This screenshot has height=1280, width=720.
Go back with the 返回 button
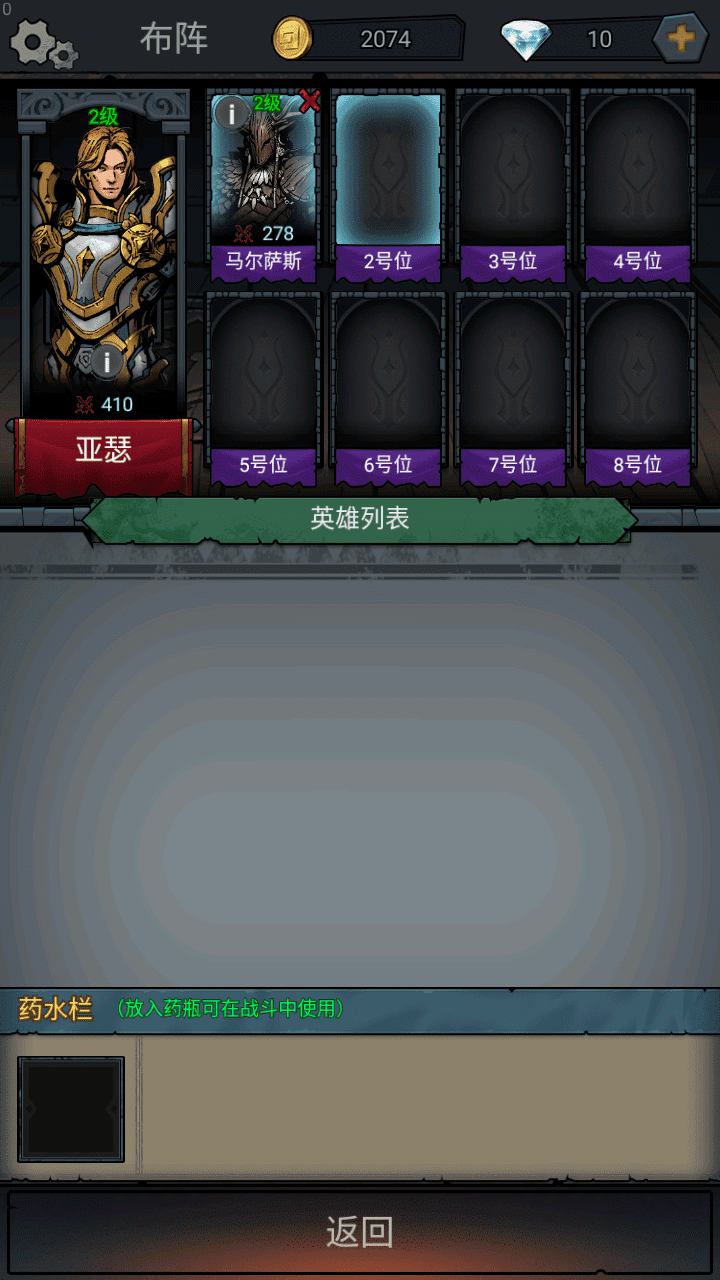coord(360,1231)
